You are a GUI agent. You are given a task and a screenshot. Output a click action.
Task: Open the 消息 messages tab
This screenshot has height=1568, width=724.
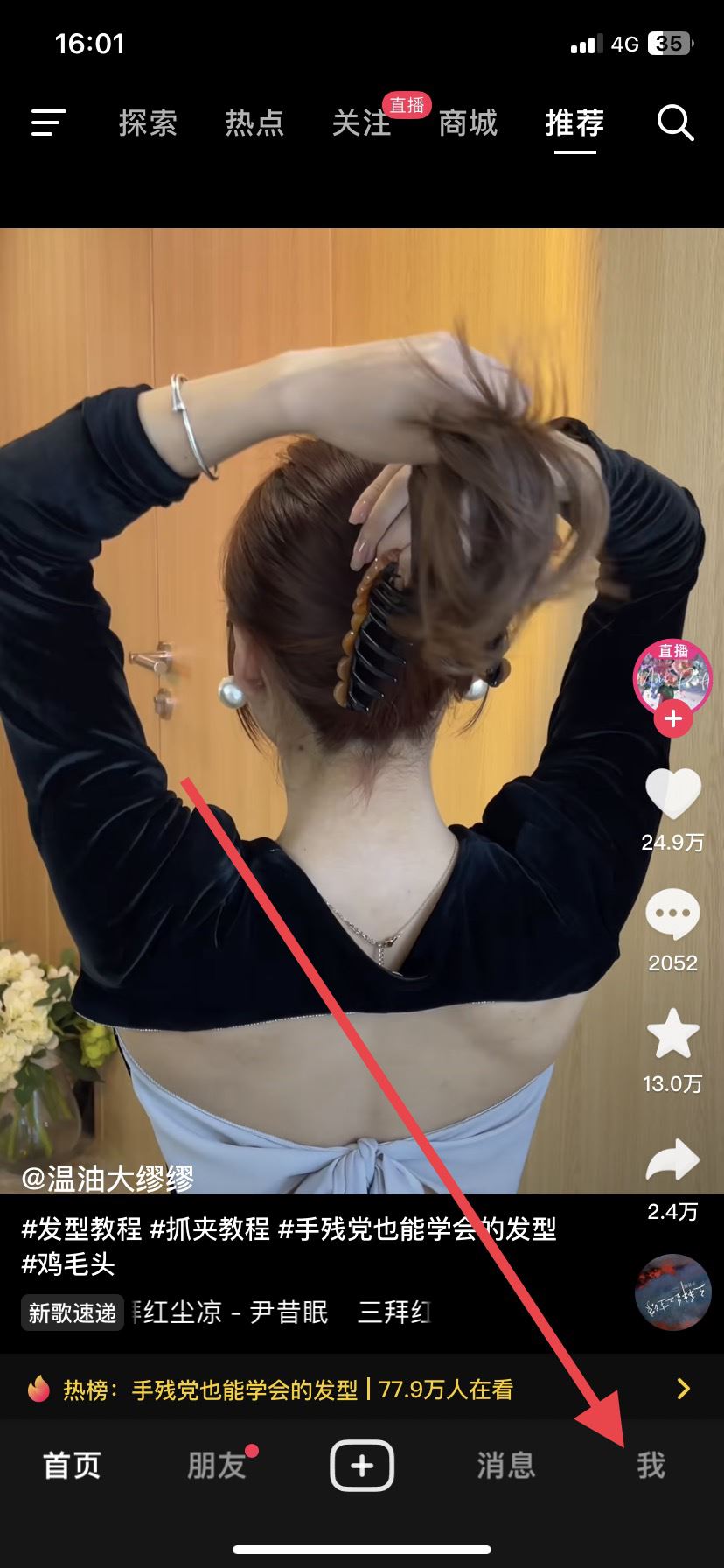point(505,1466)
